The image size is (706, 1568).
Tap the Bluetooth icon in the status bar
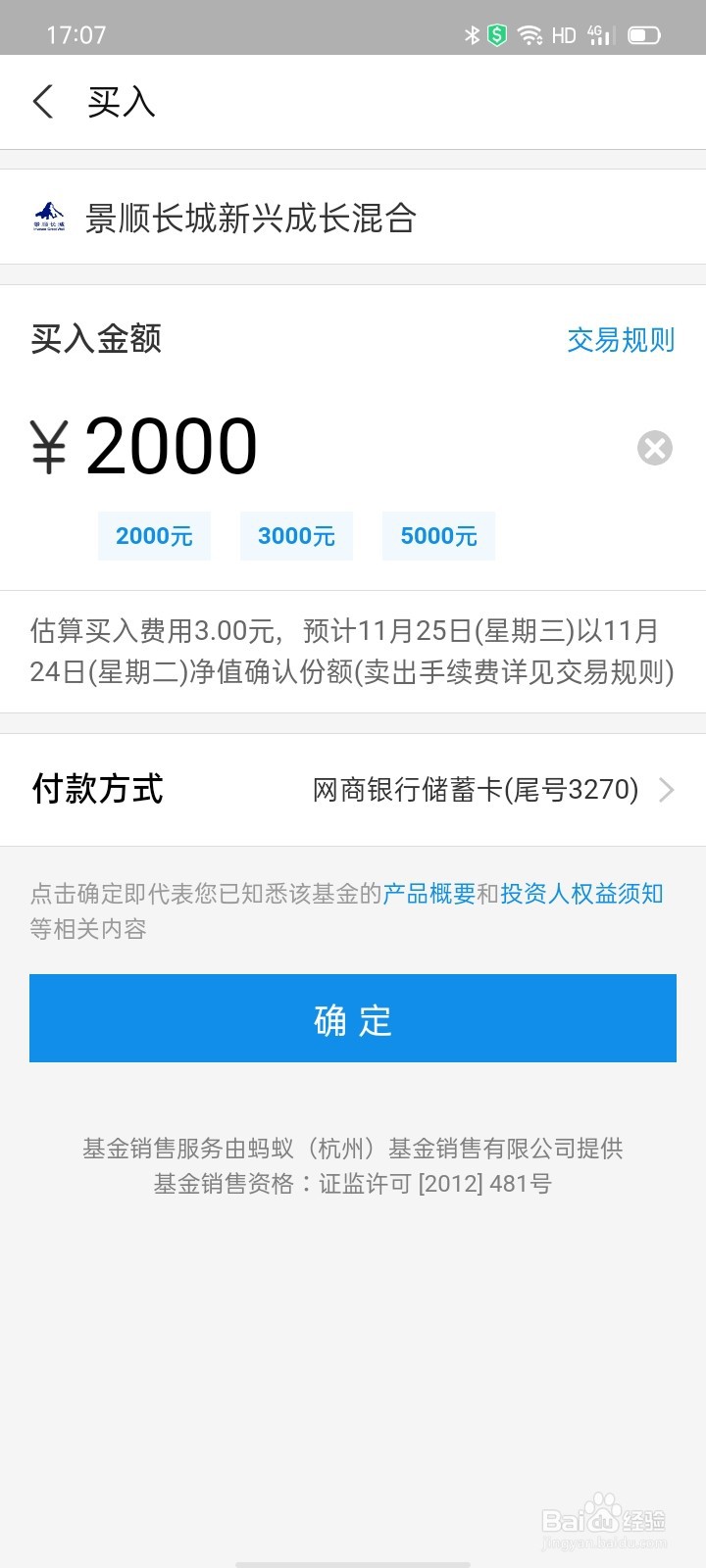click(472, 34)
